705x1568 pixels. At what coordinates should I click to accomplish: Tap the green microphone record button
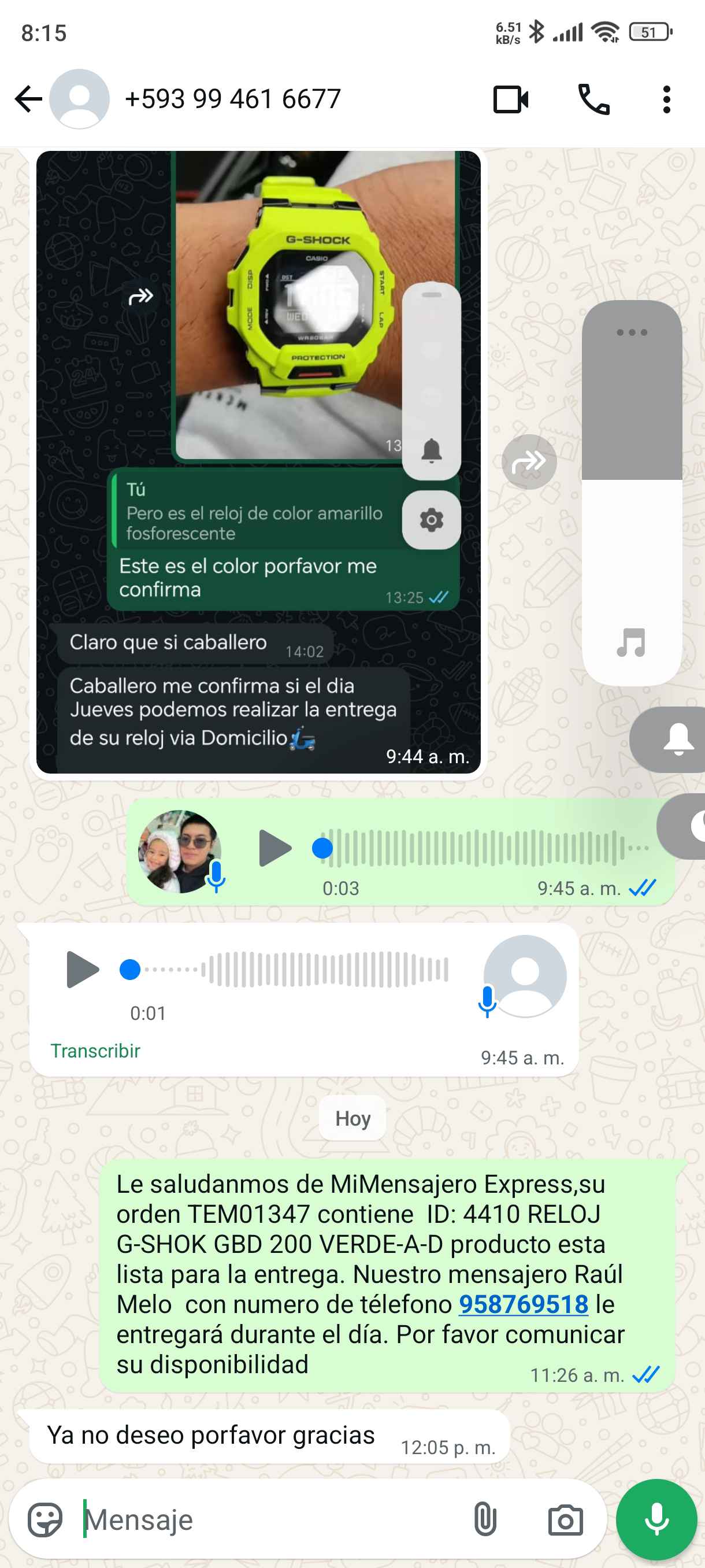click(x=656, y=1519)
